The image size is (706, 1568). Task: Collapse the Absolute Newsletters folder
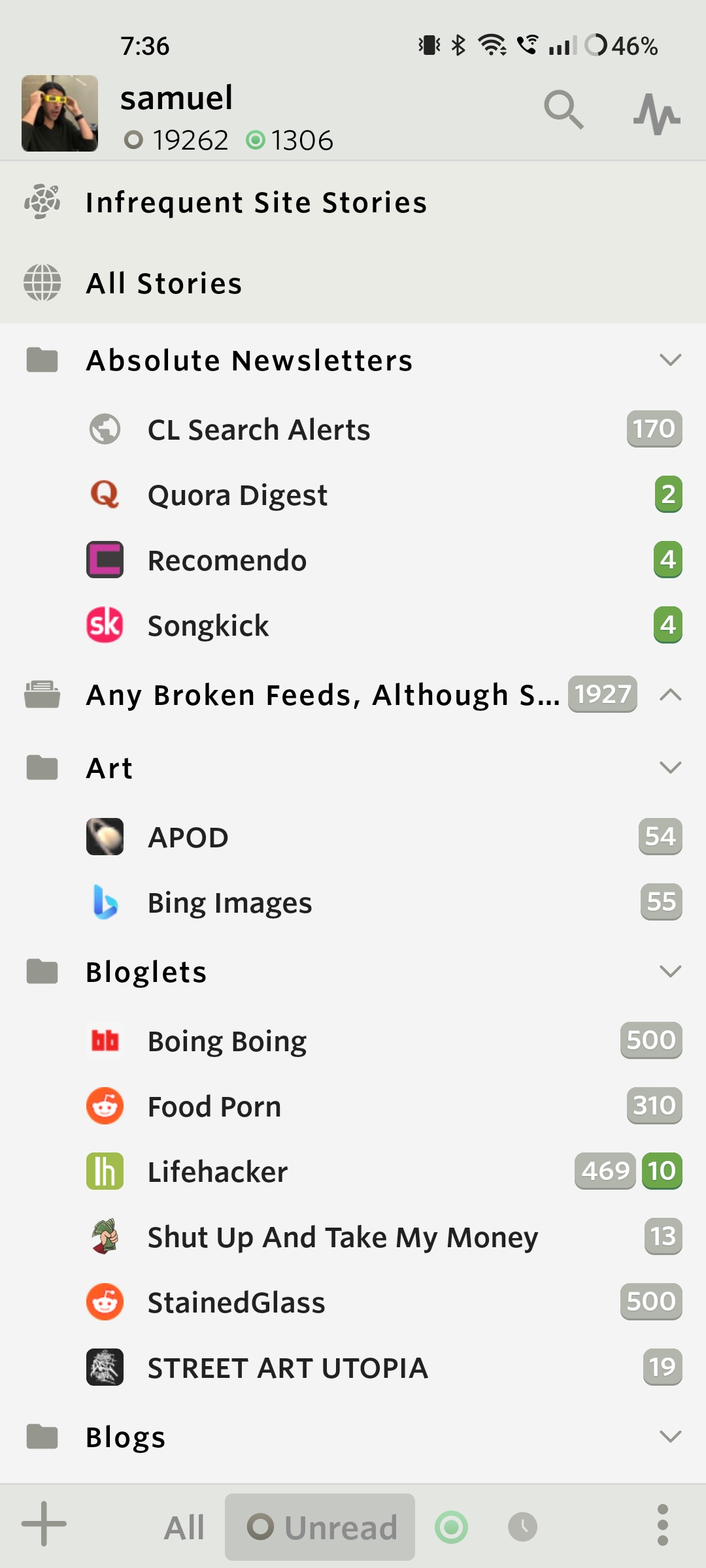click(670, 360)
